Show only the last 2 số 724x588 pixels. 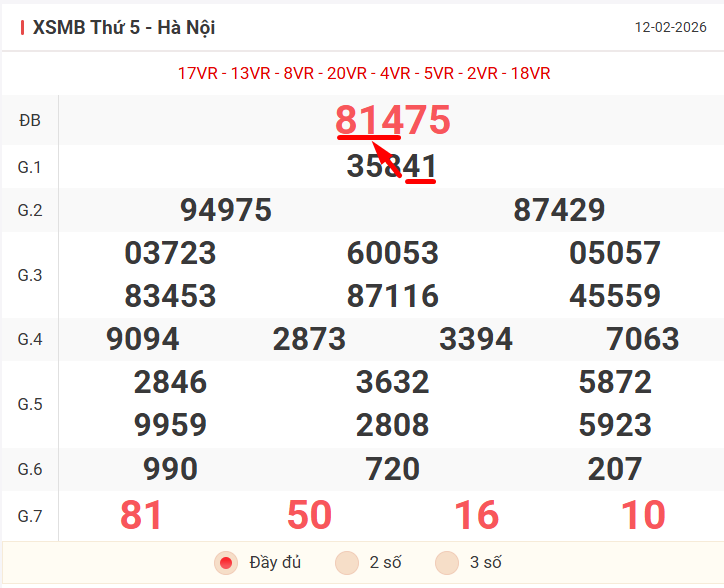347,563
